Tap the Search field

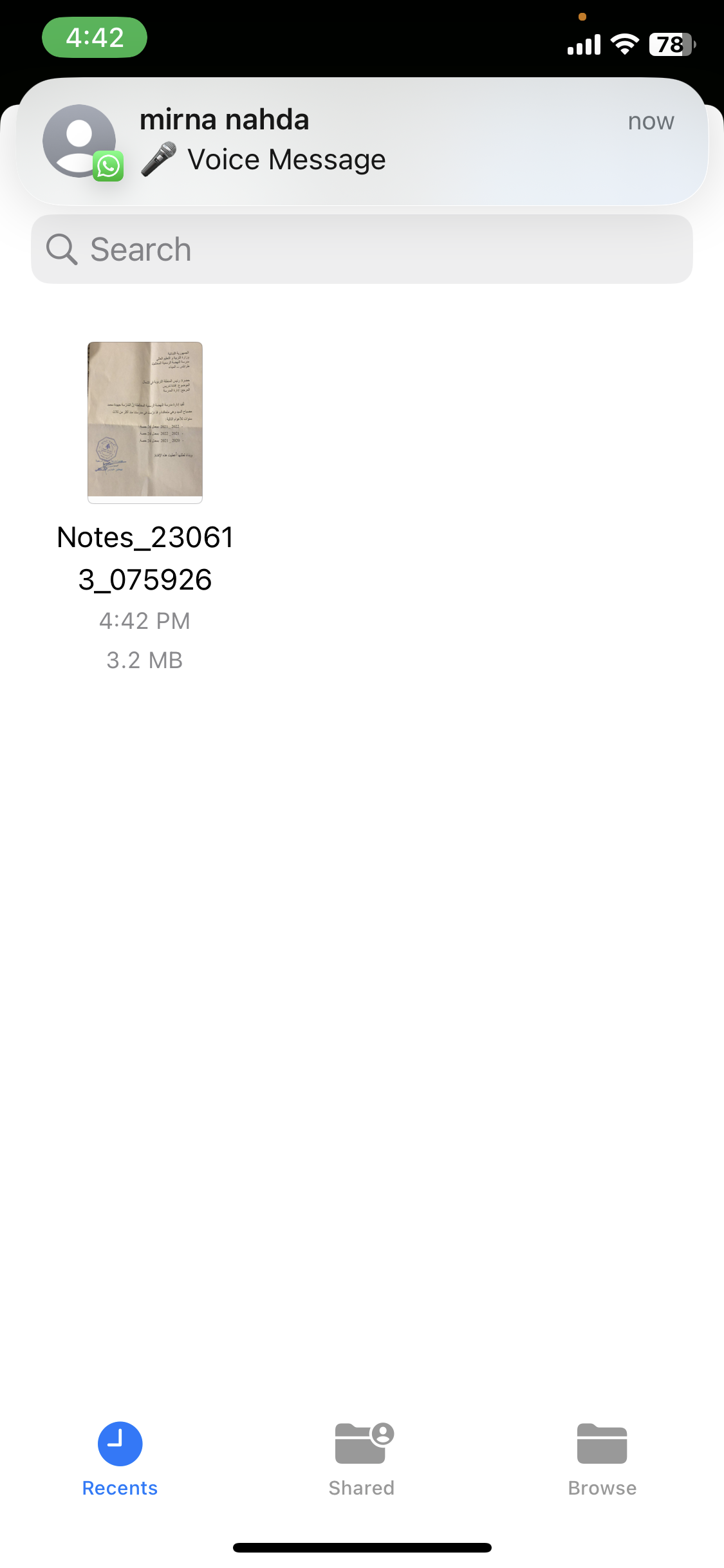pyautogui.click(x=362, y=249)
